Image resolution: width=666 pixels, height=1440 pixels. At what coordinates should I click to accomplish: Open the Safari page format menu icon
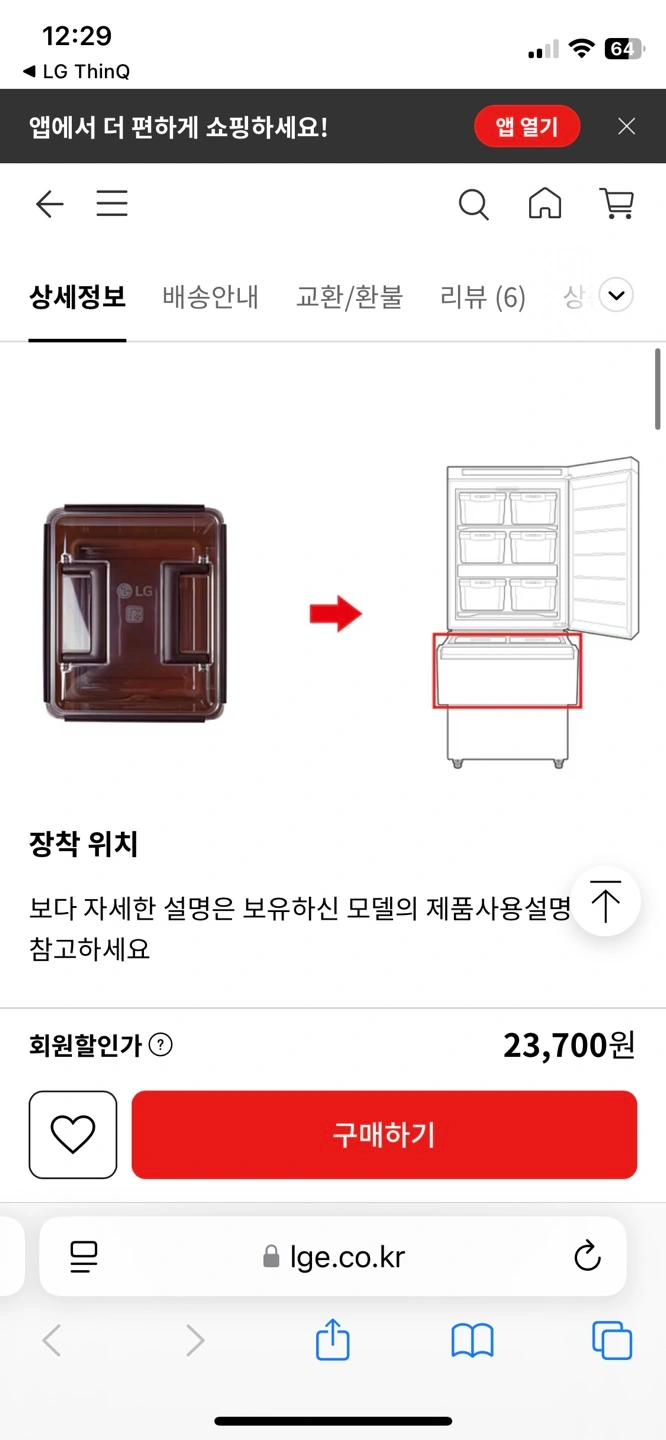pos(84,1256)
